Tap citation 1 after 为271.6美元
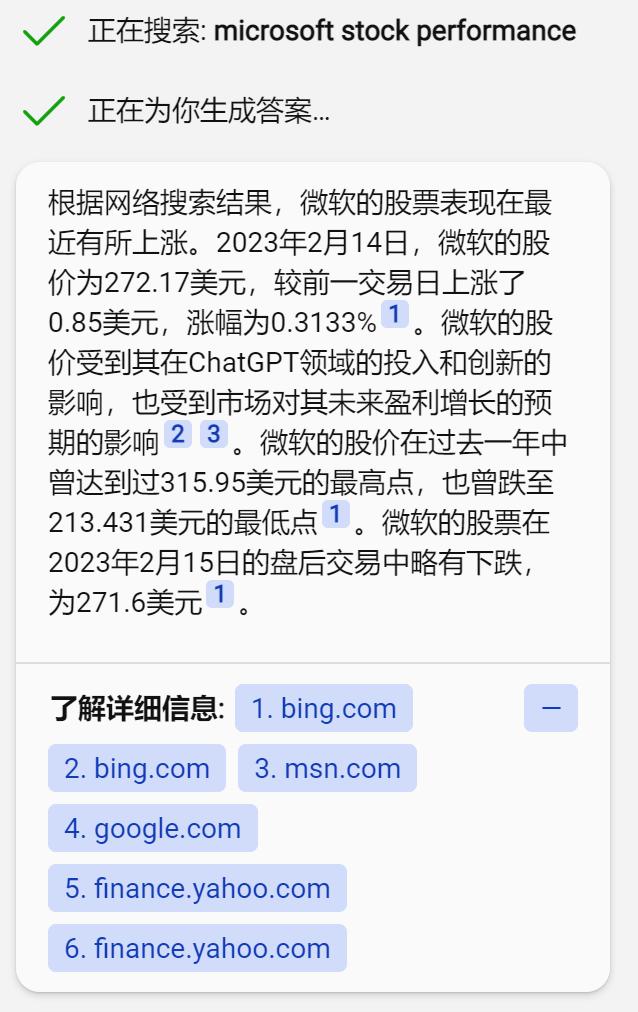Viewport: 638px width, 1012px height. click(219, 594)
